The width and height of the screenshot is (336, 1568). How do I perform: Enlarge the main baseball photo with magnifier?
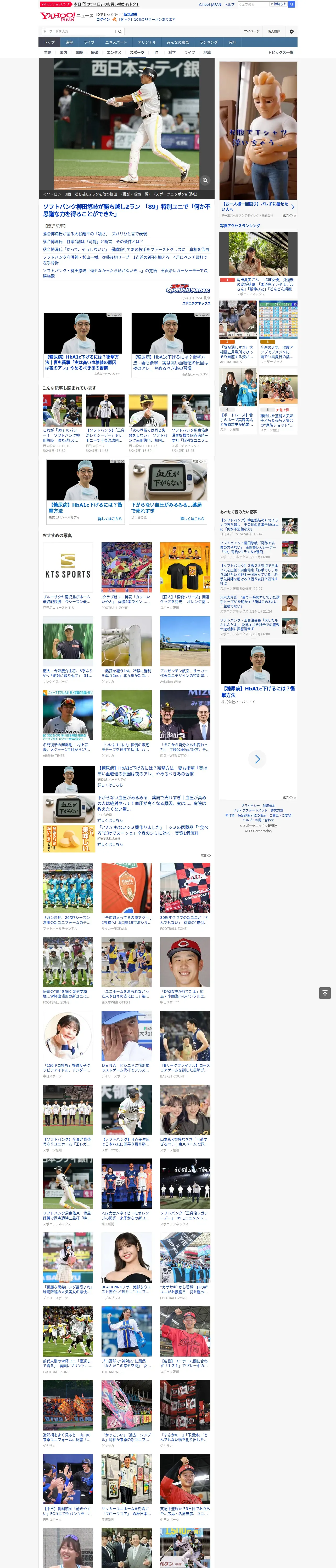[x=205, y=180]
